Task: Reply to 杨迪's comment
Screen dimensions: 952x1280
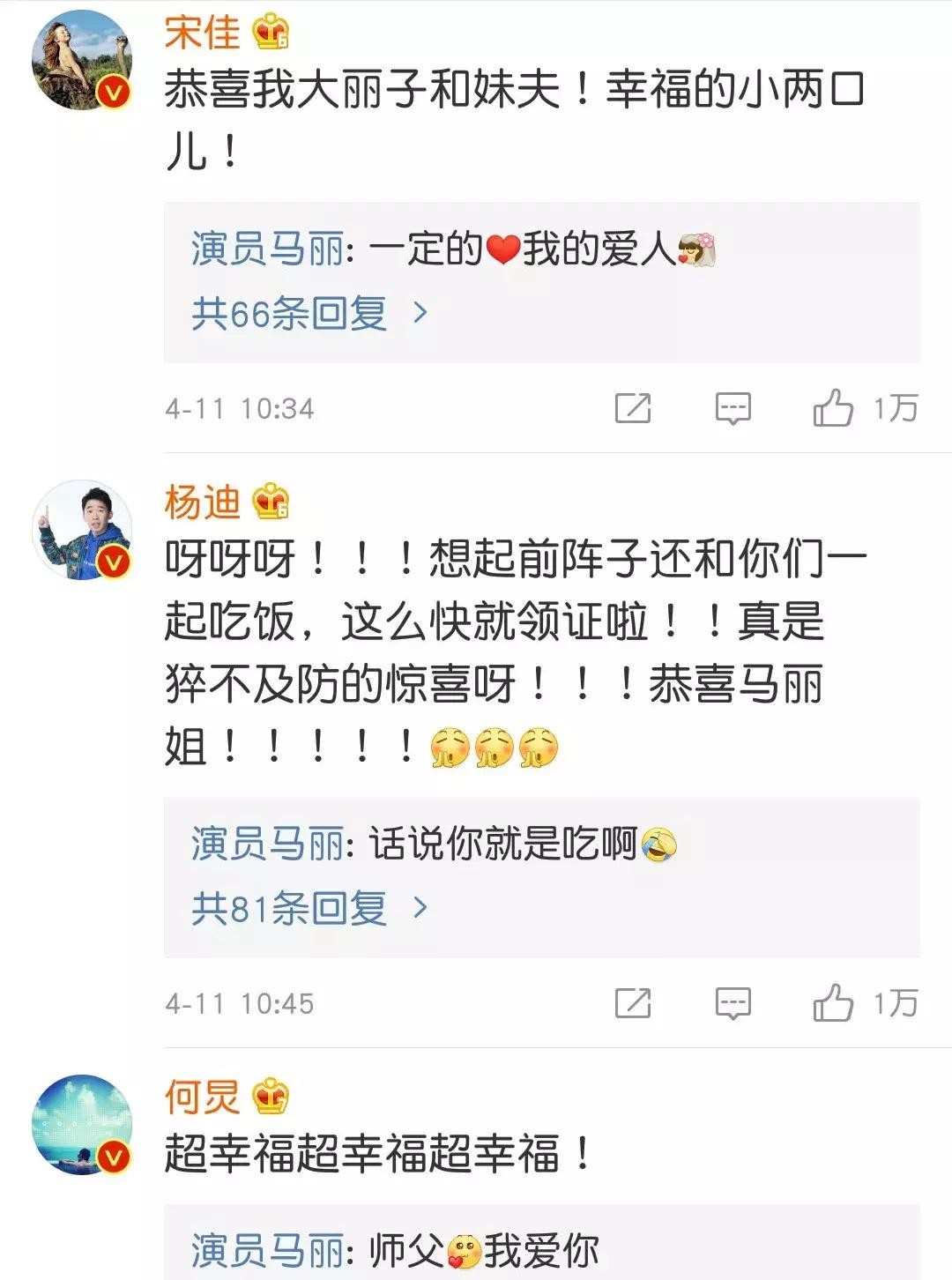Action: coord(733,1003)
